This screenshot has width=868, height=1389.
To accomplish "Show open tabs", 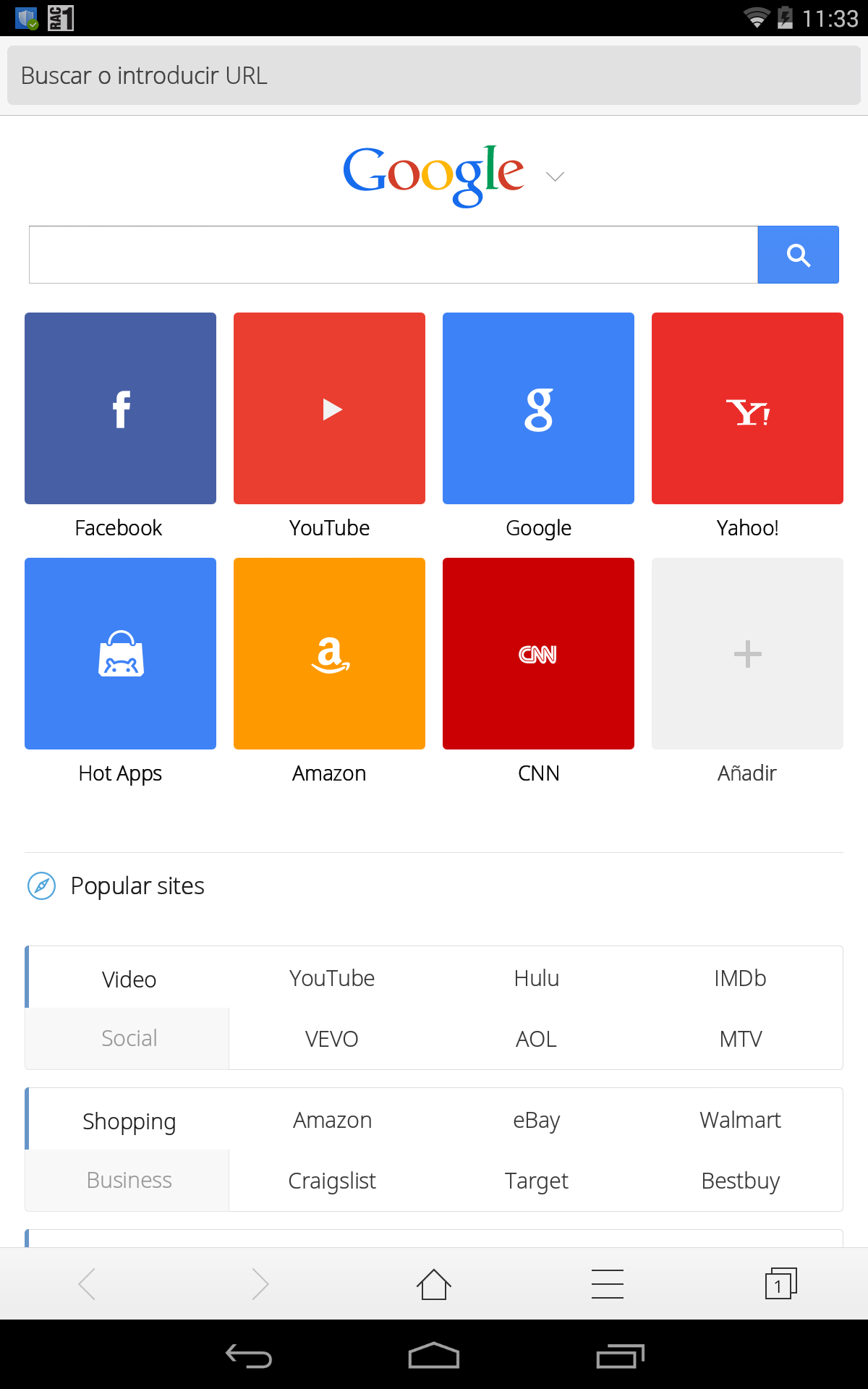I will click(x=780, y=1284).
